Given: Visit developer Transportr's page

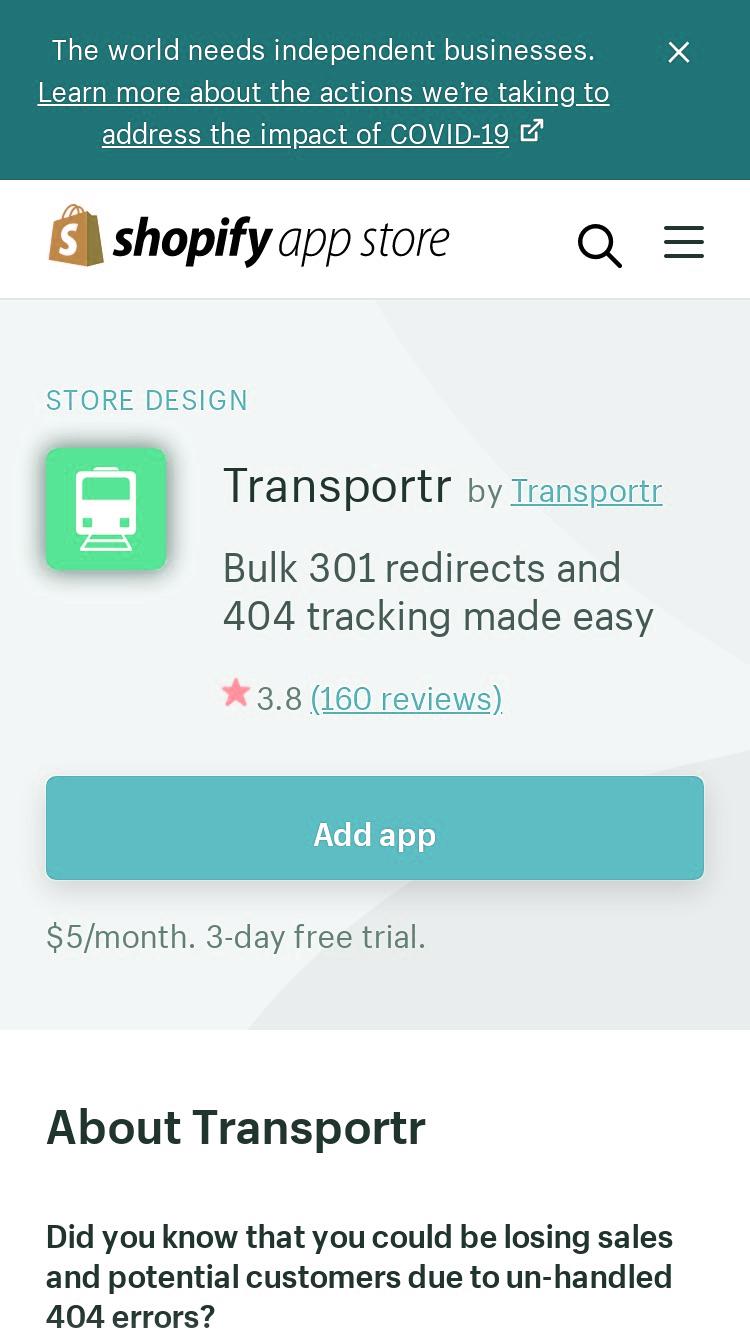Looking at the screenshot, I should pos(587,491).
